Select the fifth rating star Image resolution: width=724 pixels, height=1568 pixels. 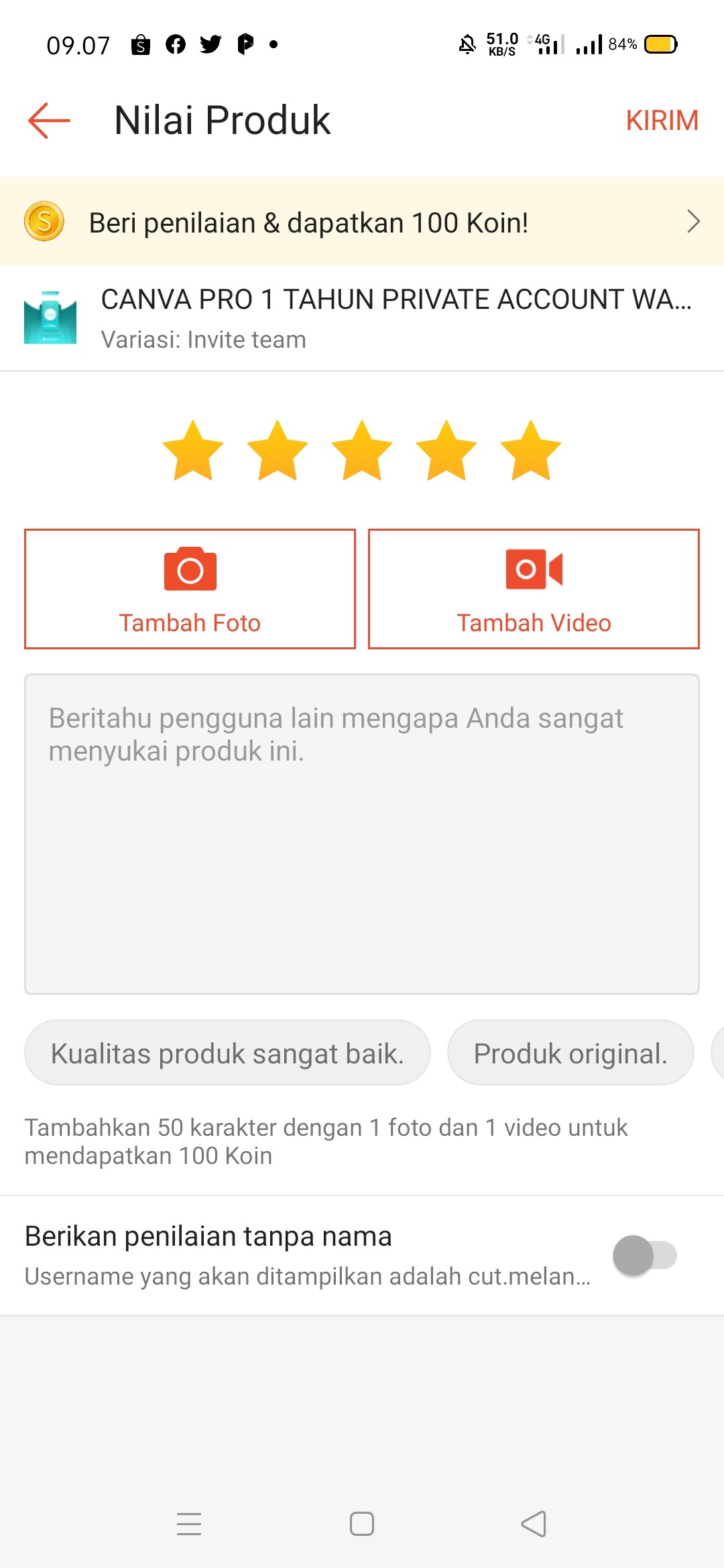coord(530,451)
